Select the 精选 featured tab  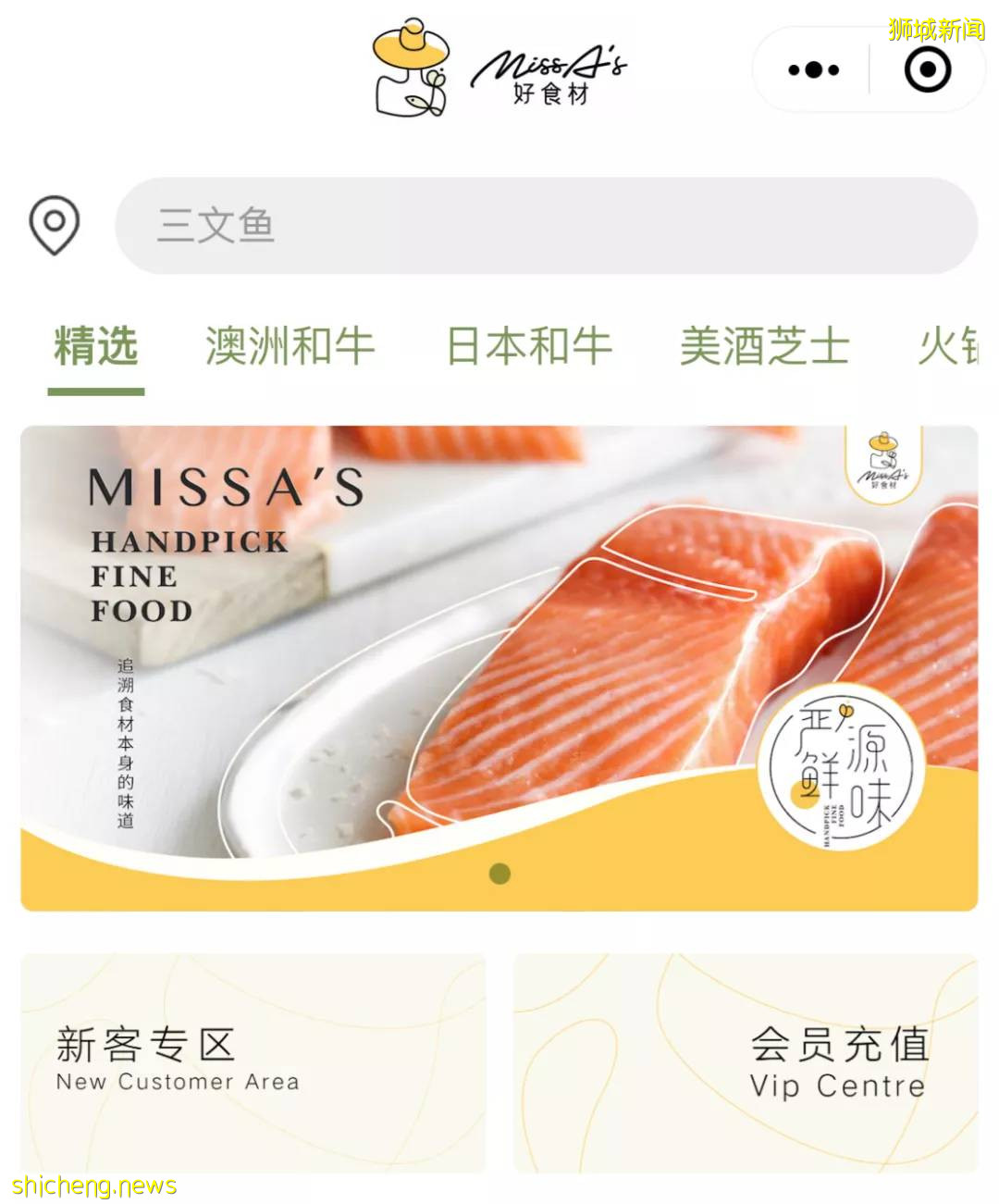point(95,347)
